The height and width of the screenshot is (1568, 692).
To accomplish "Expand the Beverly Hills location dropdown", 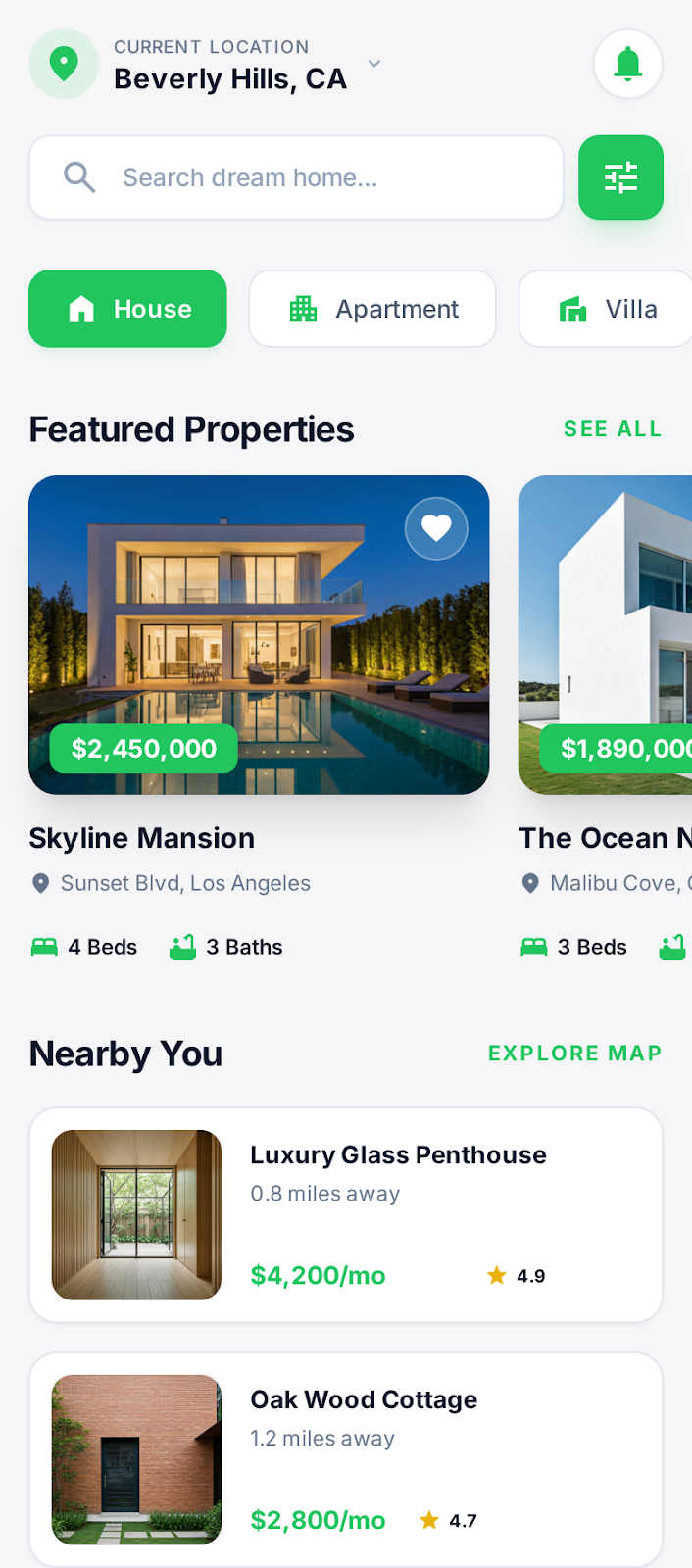I will [373, 65].
